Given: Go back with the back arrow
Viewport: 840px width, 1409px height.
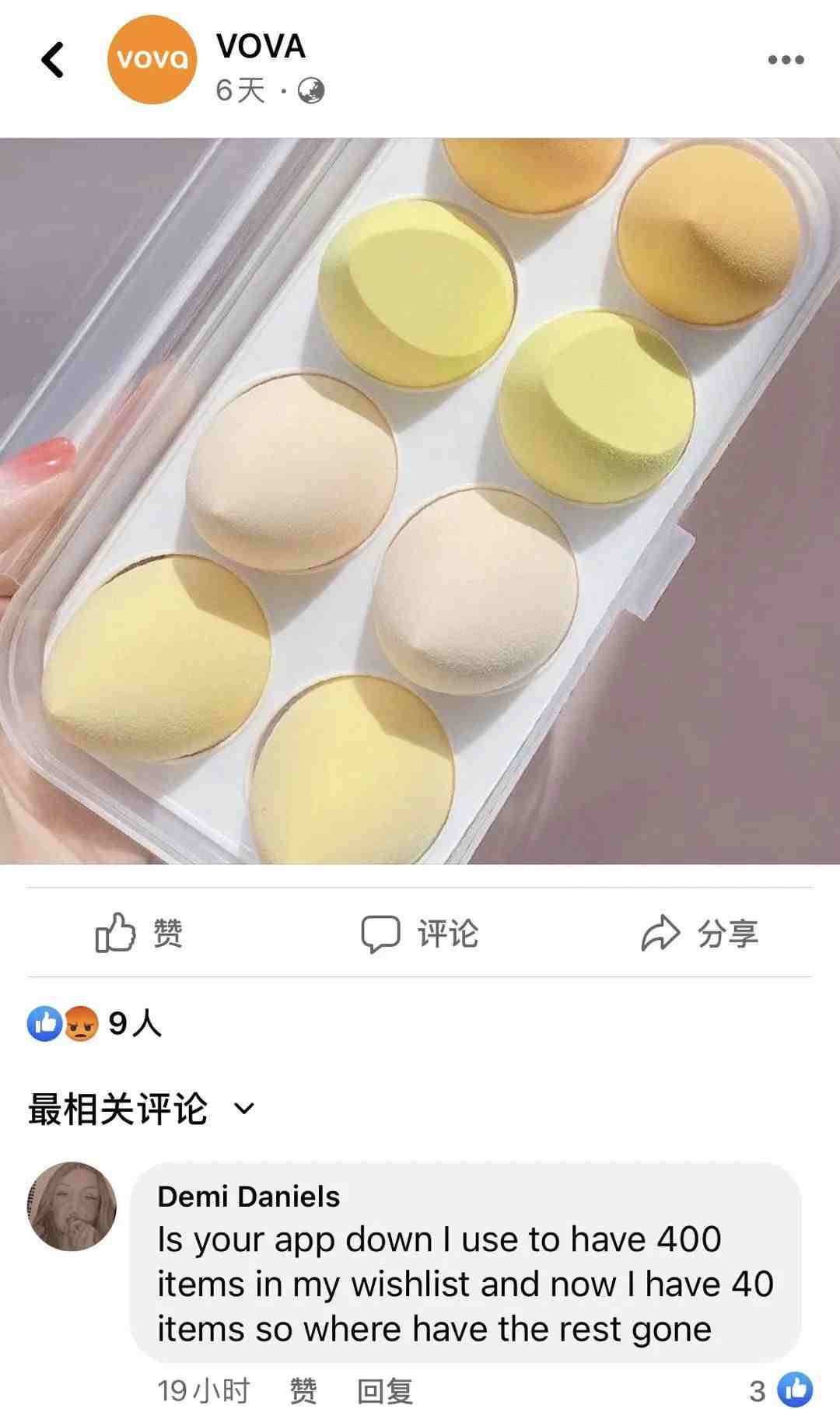Looking at the screenshot, I should [53, 60].
